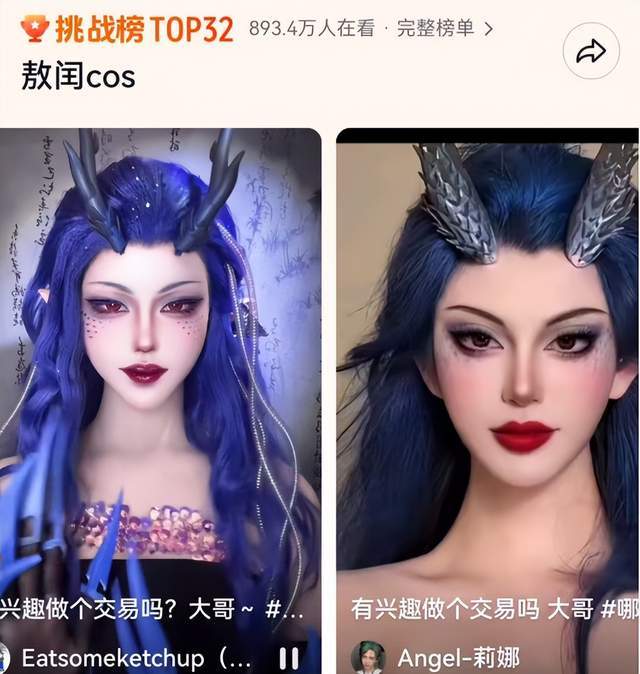Open the 挑战榜 TOP32 challenge ranking
This screenshot has height=674, width=640.
(128, 28)
